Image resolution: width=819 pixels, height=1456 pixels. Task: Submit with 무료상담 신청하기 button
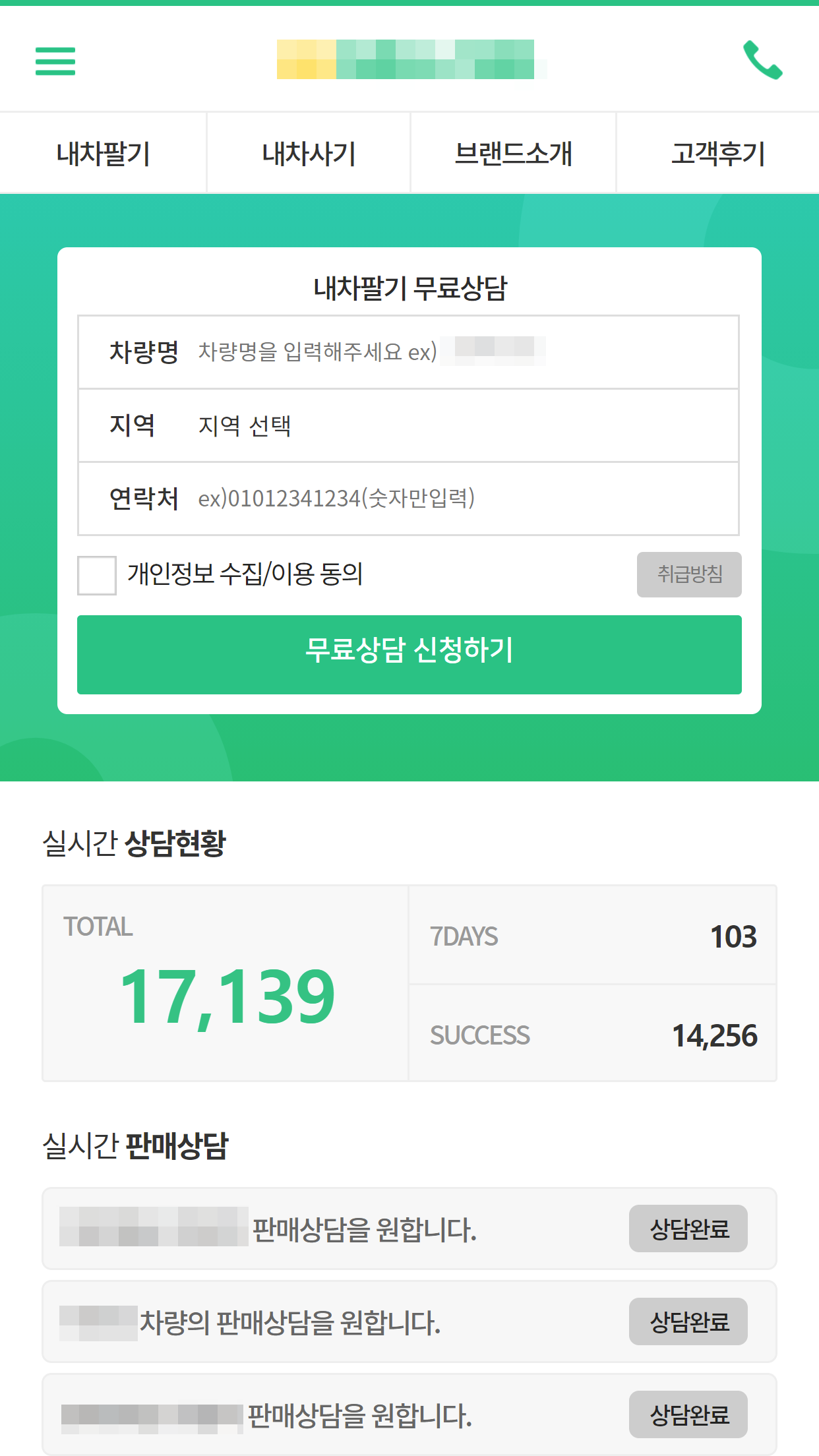(409, 654)
